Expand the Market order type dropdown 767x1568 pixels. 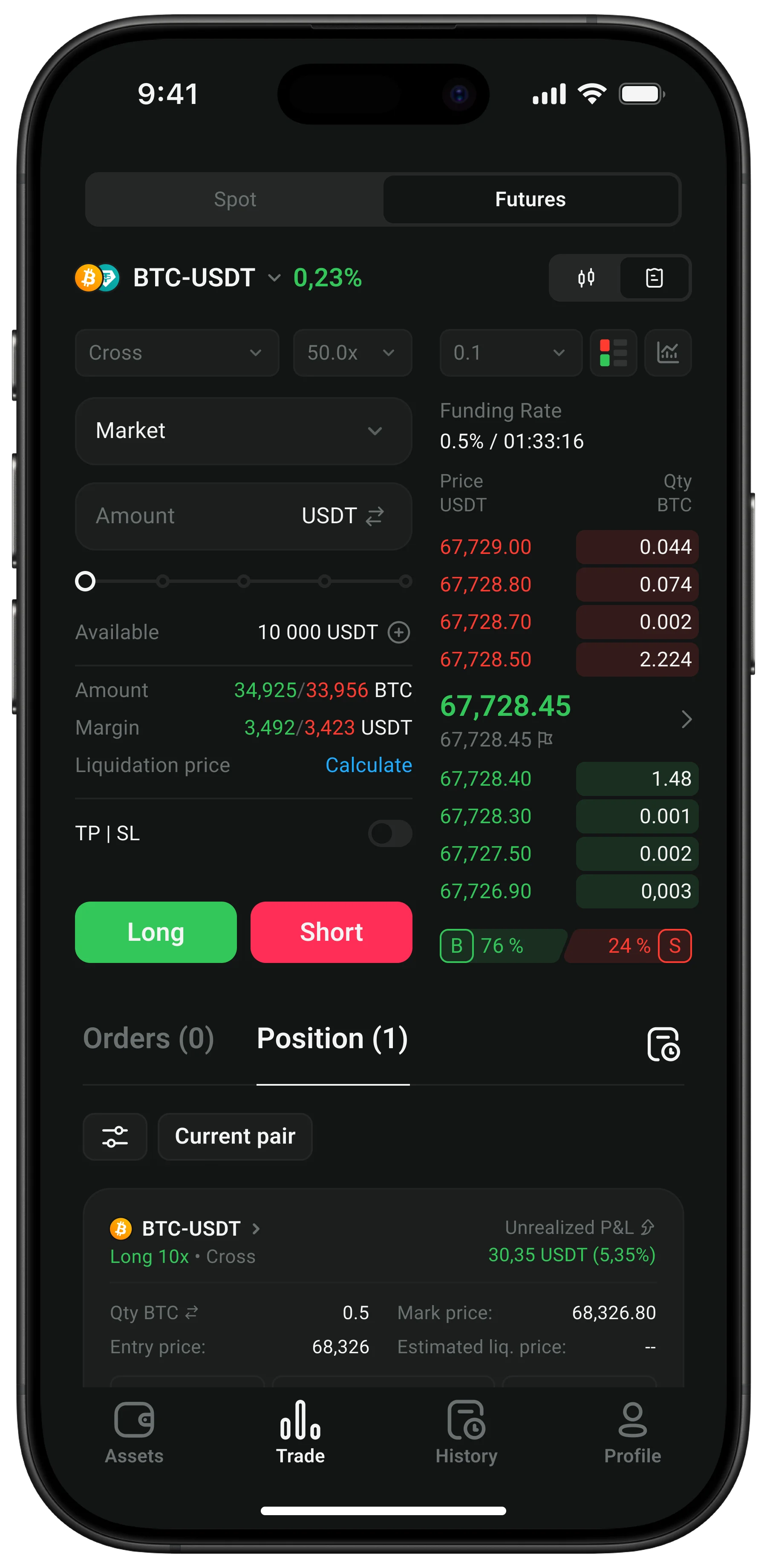pos(243,431)
